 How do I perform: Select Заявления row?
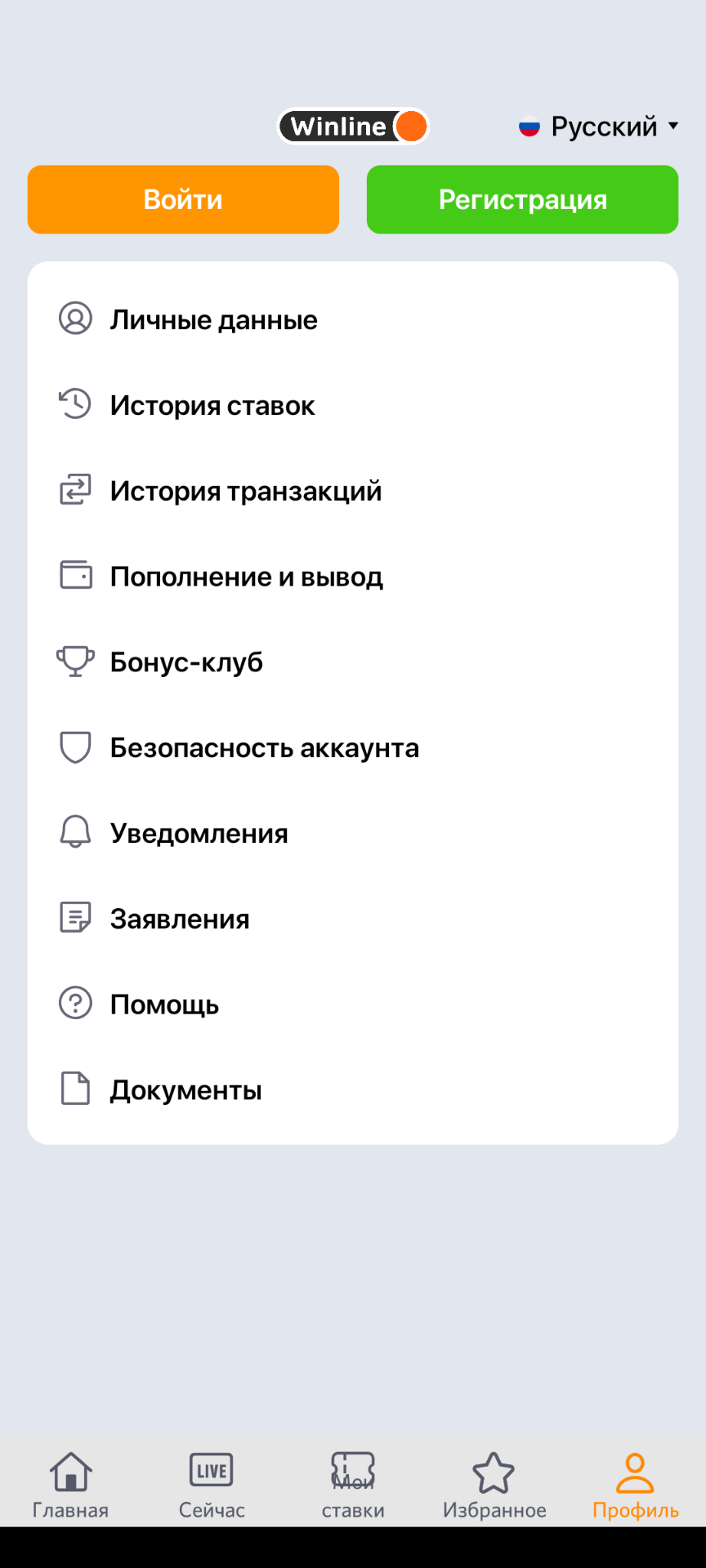353,919
